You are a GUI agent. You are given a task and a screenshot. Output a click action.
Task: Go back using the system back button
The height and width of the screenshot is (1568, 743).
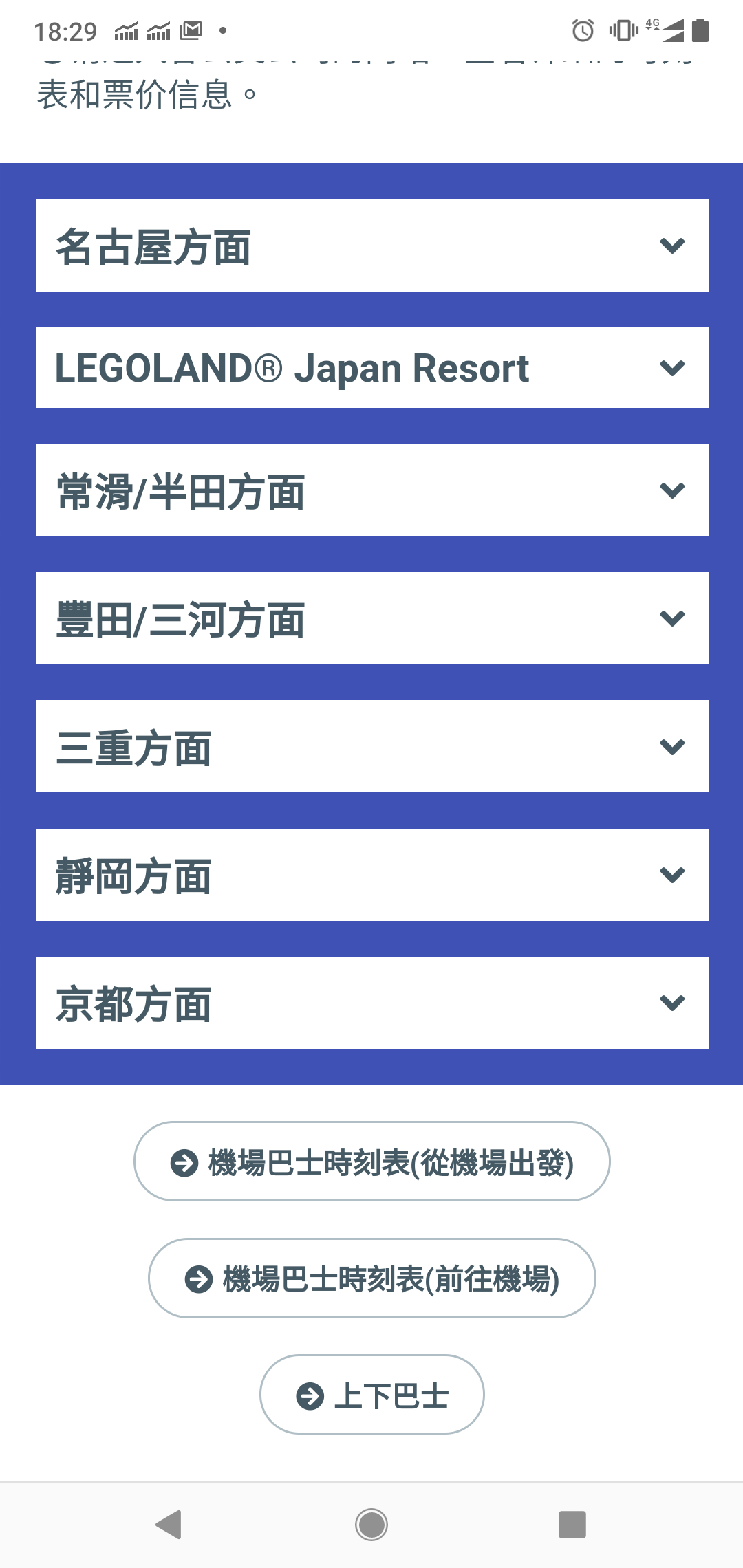click(169, 1525)
